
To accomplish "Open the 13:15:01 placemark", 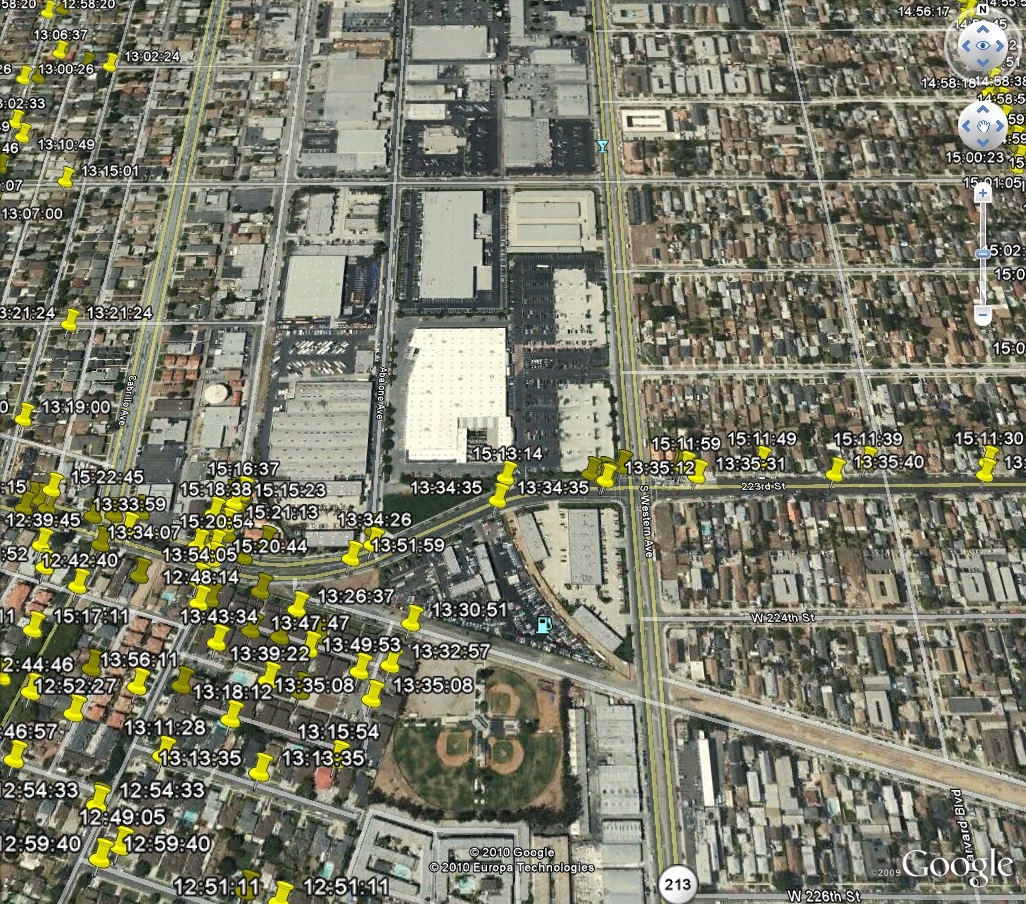I will (67, 177).
